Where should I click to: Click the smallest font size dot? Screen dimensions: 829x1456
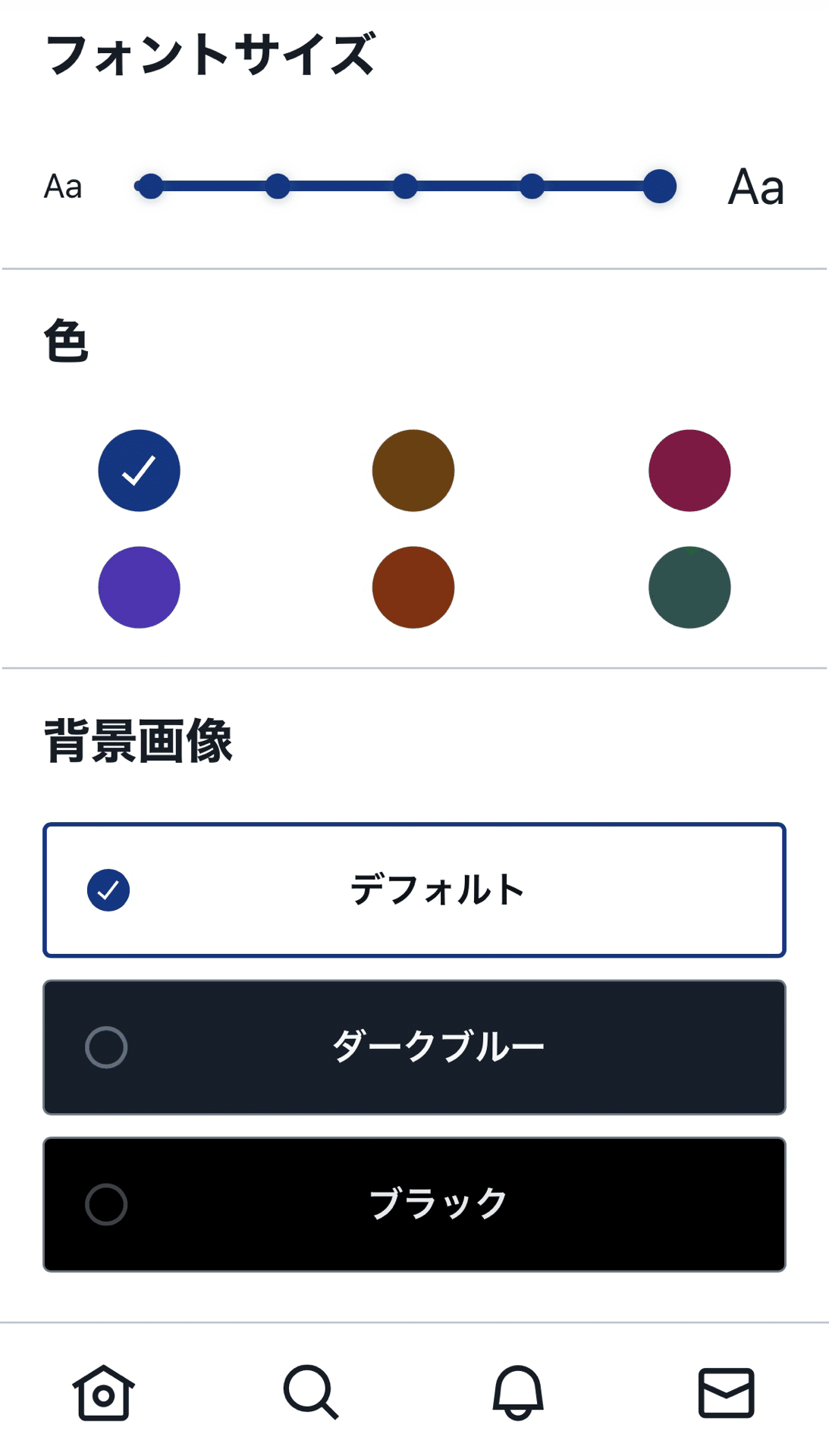pyautogui.click(x=149, y=187)
